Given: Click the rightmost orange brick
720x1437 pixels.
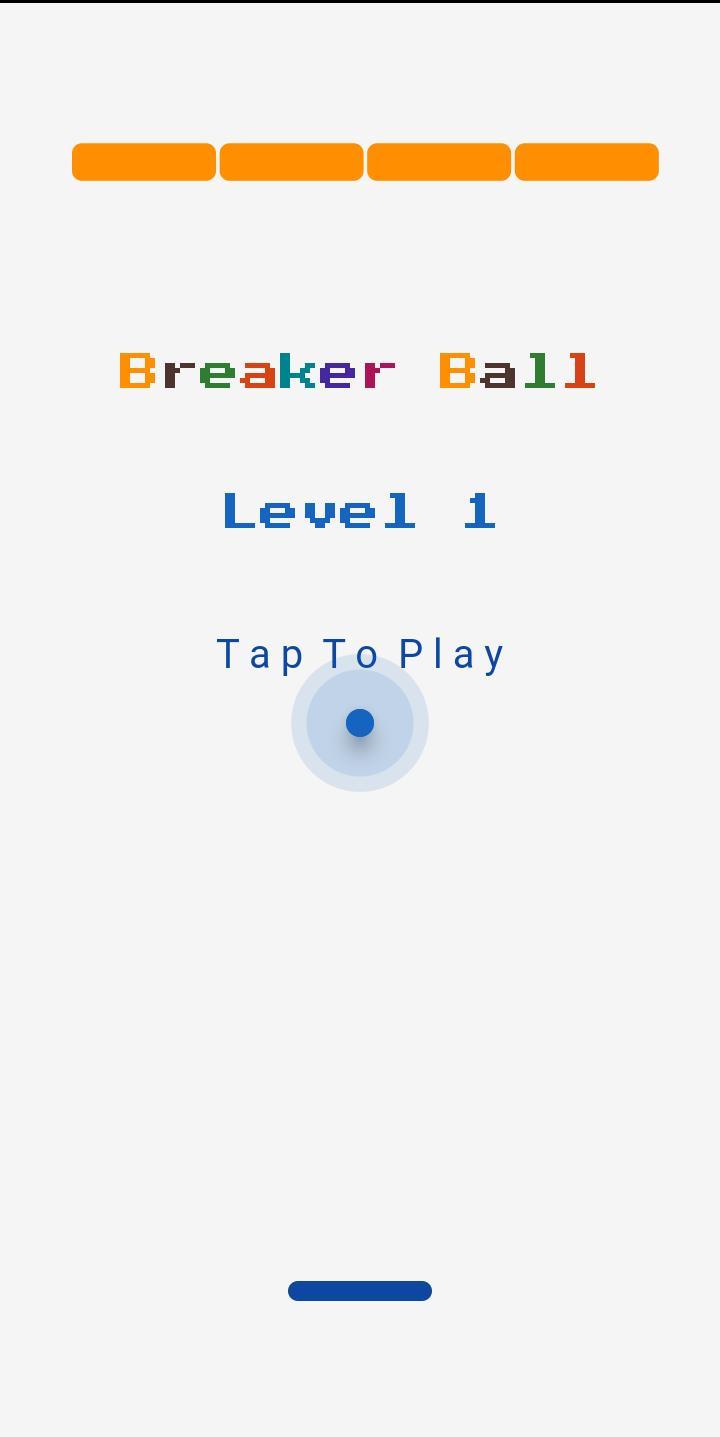Looking at the screenshot, I should (x=586, y=161).
